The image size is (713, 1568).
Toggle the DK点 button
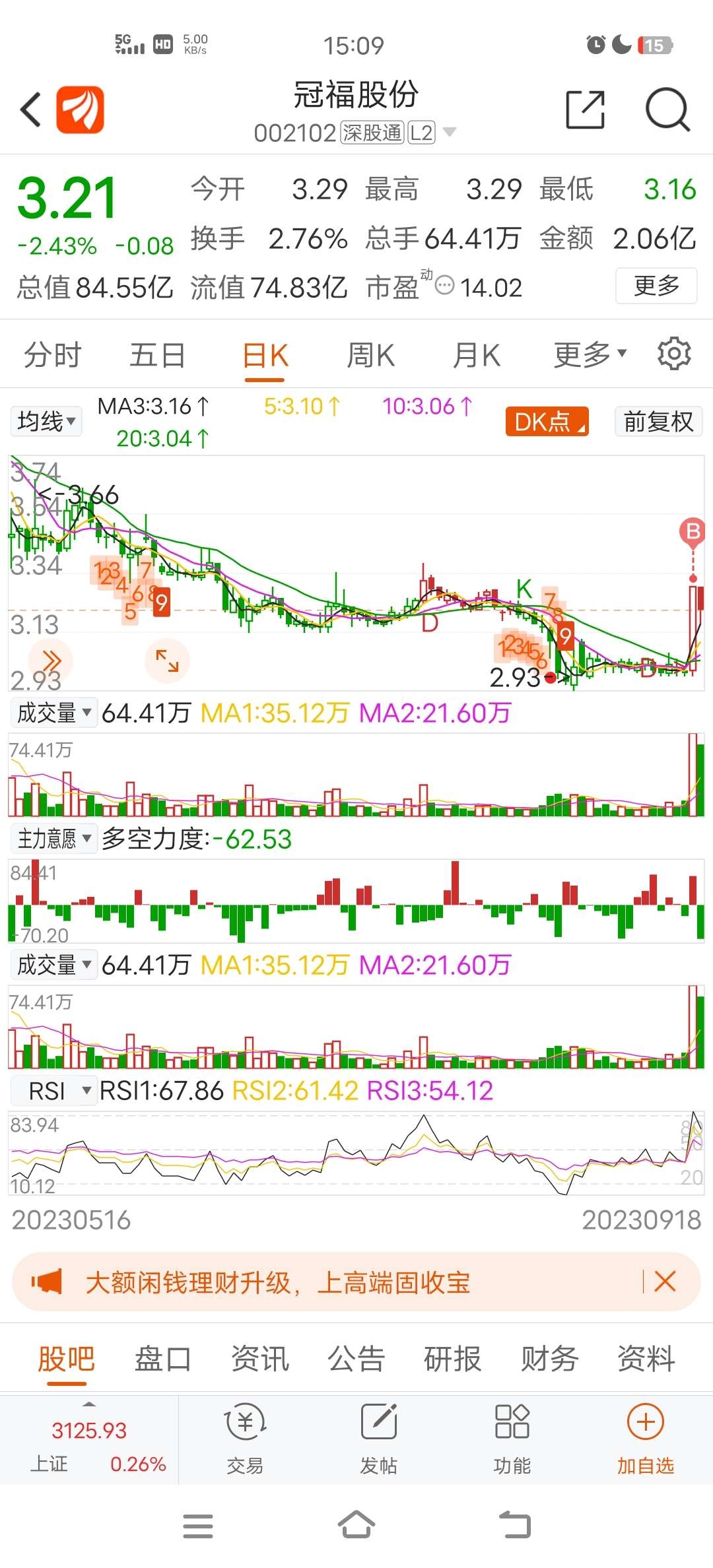547,421
